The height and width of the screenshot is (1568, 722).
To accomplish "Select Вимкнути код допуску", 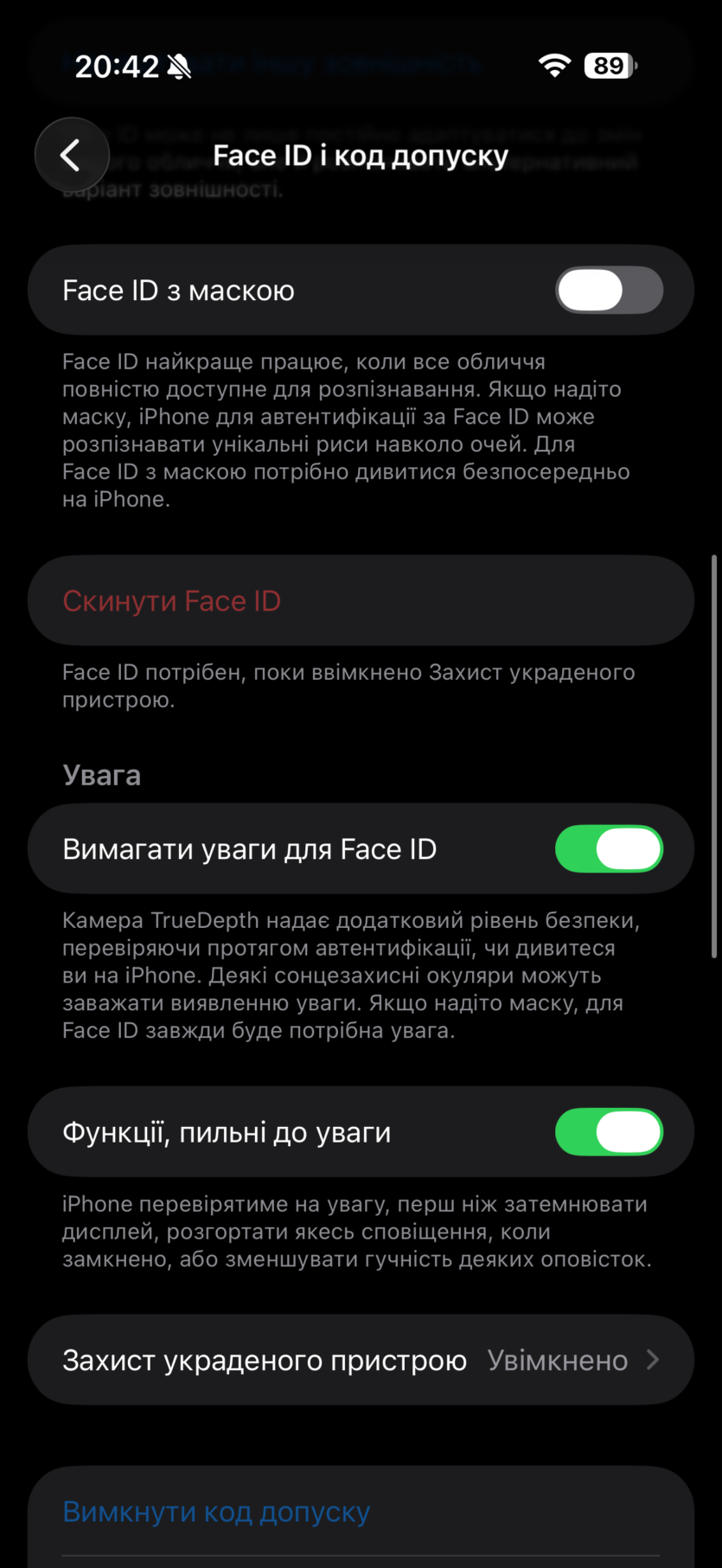I will click(x=216, y=1512).
